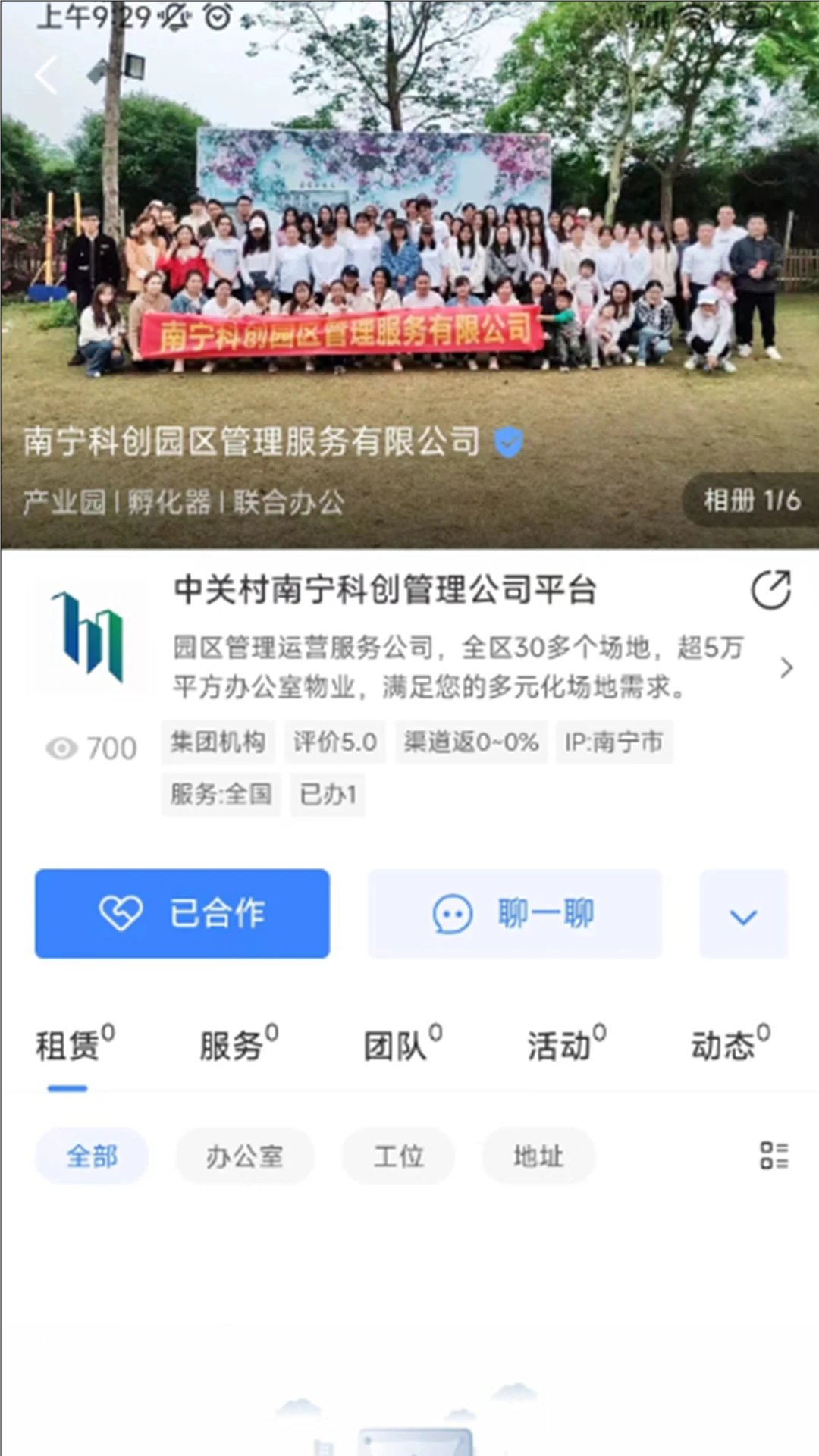This screenshot has height=1456, width=819.
Task: Start a chat via 聊一聊
Action: tap(515, 913)
